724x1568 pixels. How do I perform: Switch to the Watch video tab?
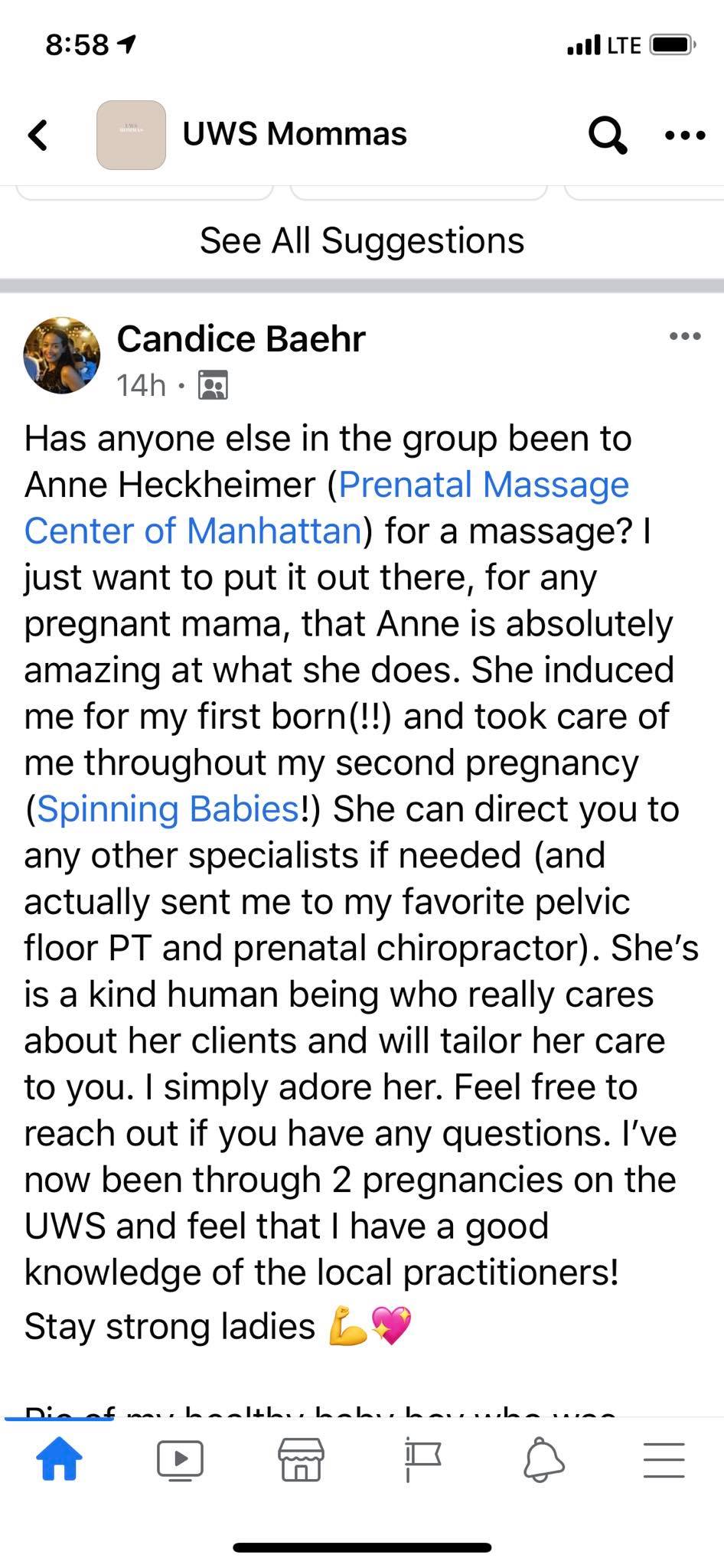coord(180,1459)
